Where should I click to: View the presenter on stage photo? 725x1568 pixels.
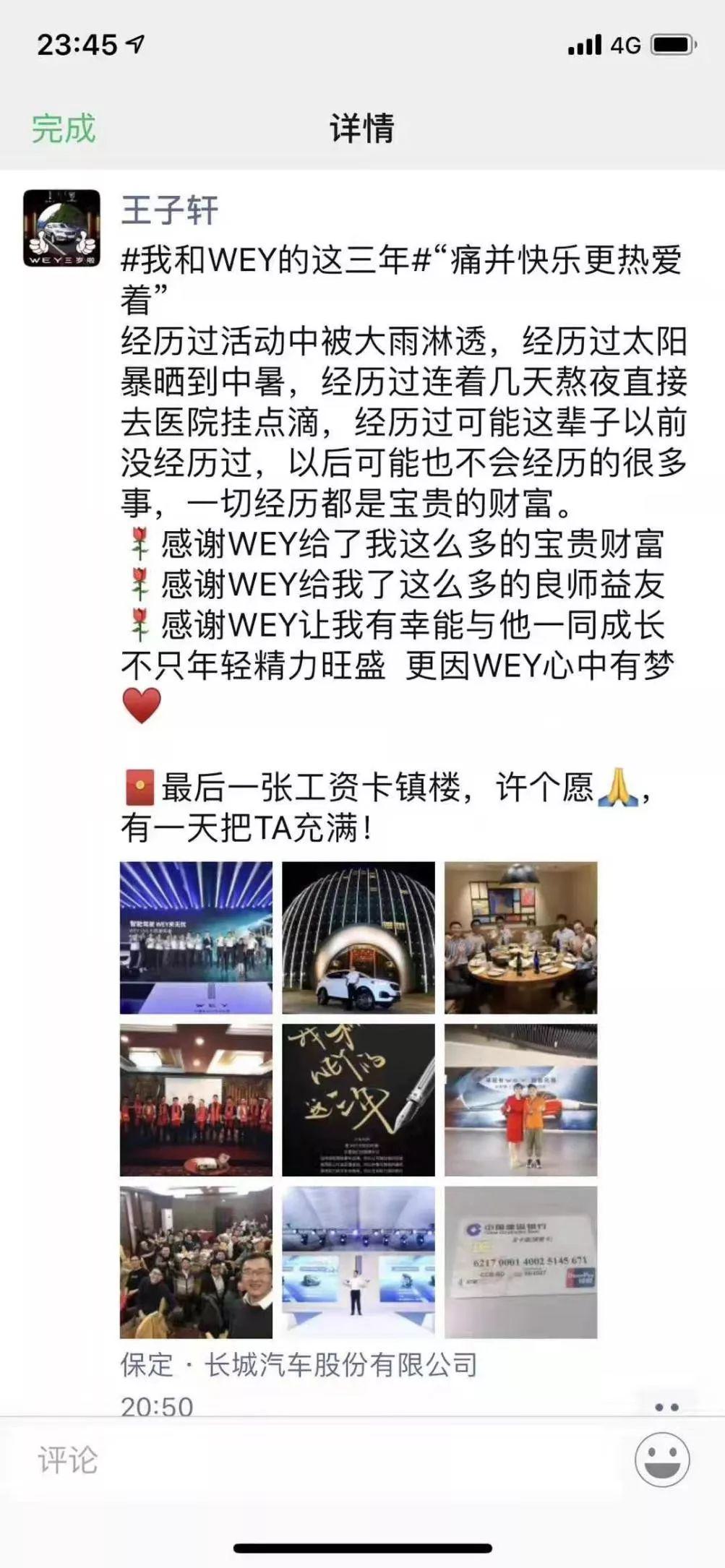click(359, 1262)
